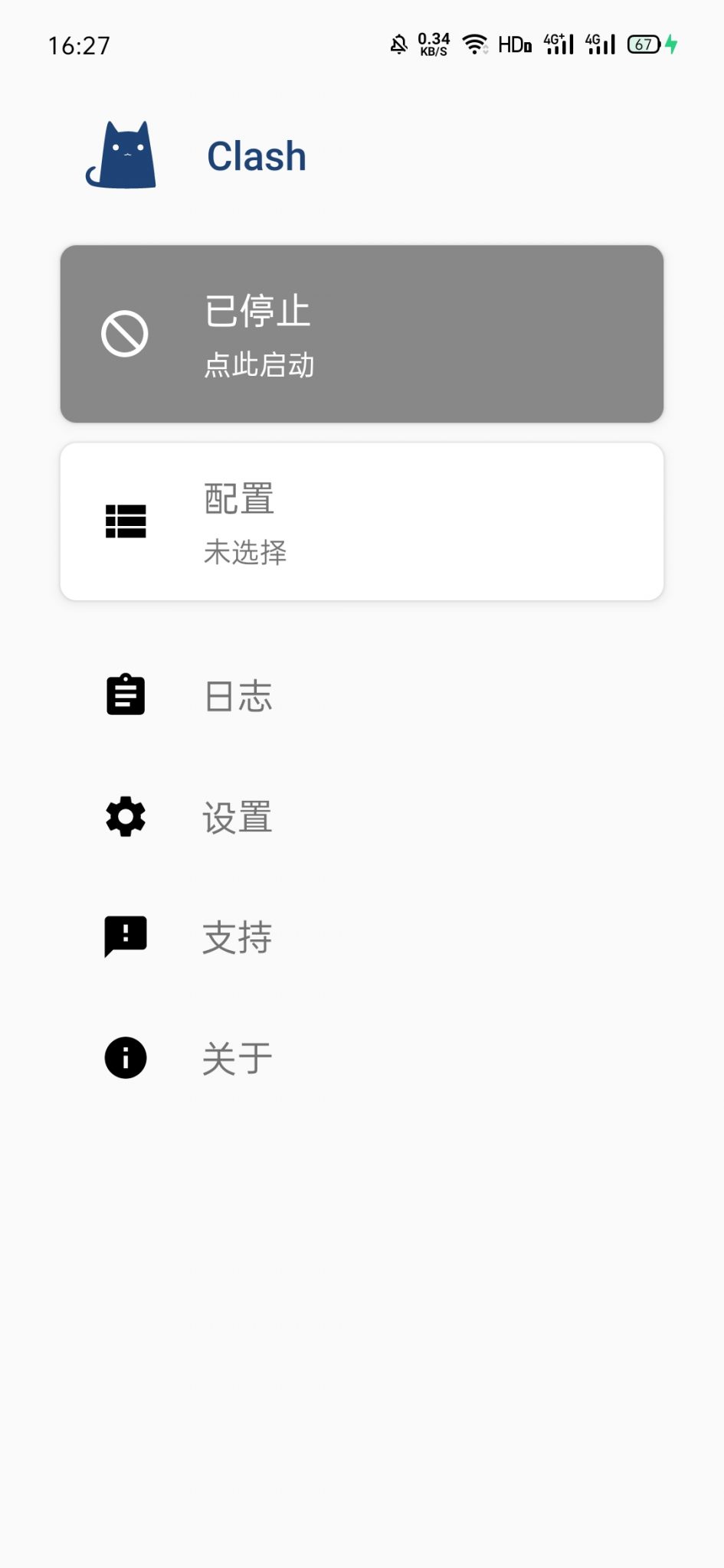724x1568 pixels.
Task: Open configurations via the list icon
Action: click(125, 521)
